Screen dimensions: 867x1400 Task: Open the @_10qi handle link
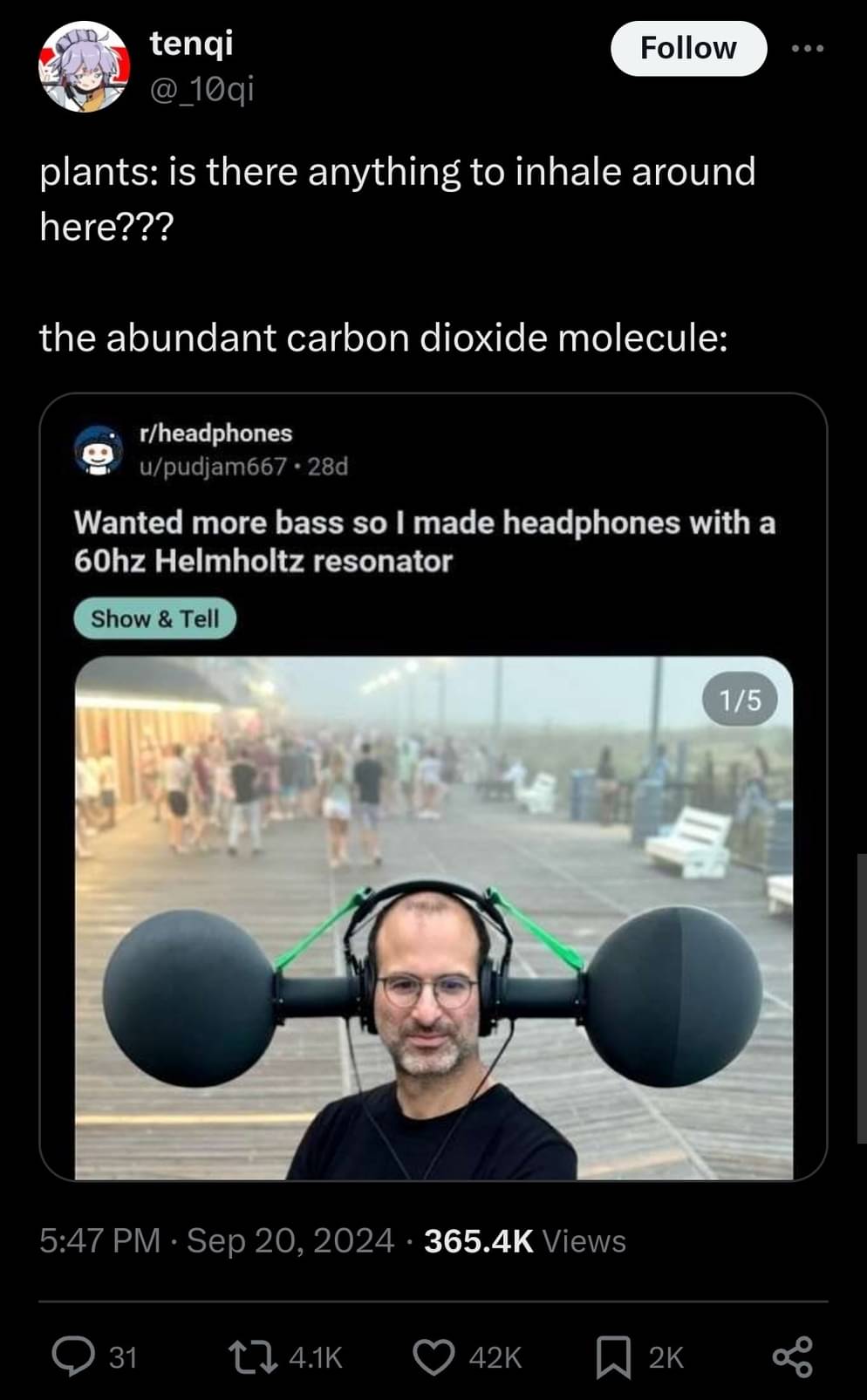tap(201, 89)
